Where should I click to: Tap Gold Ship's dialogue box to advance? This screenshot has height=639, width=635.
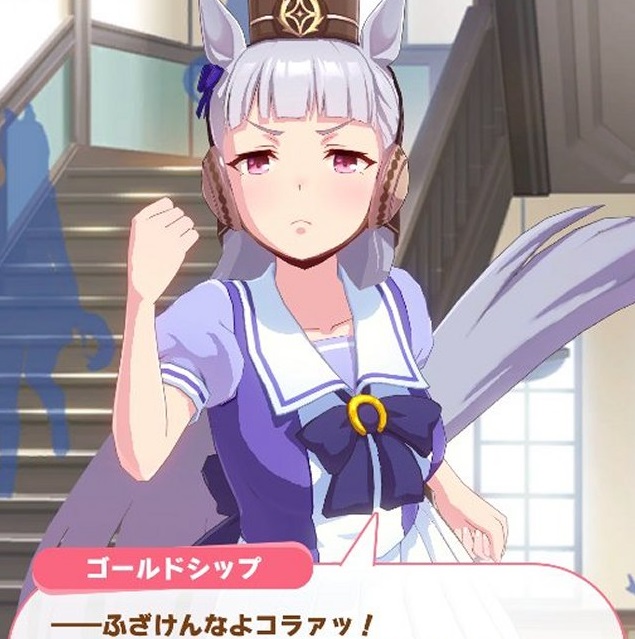coord(318,603)
